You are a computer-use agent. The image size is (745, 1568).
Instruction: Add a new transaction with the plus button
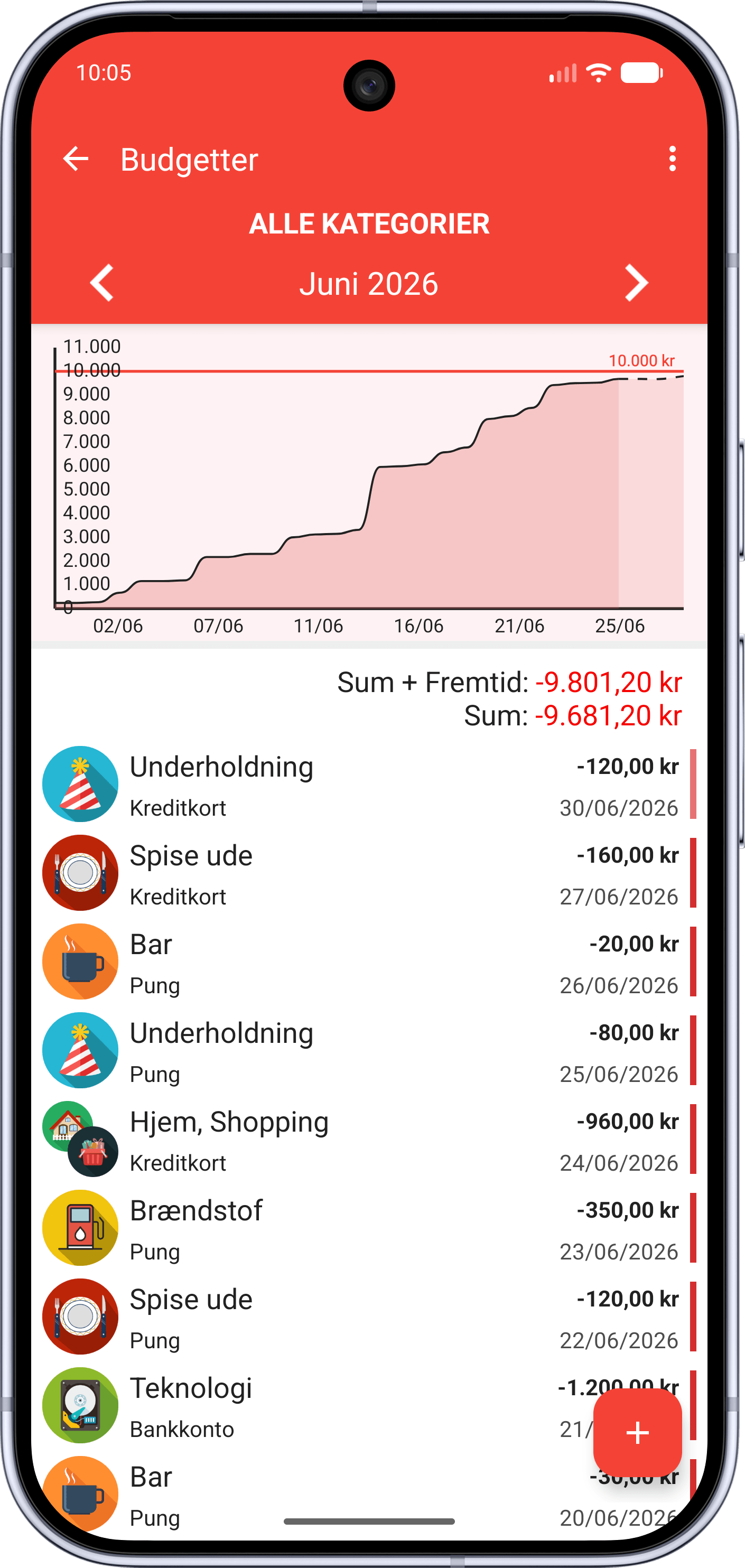coord(637,1432)
